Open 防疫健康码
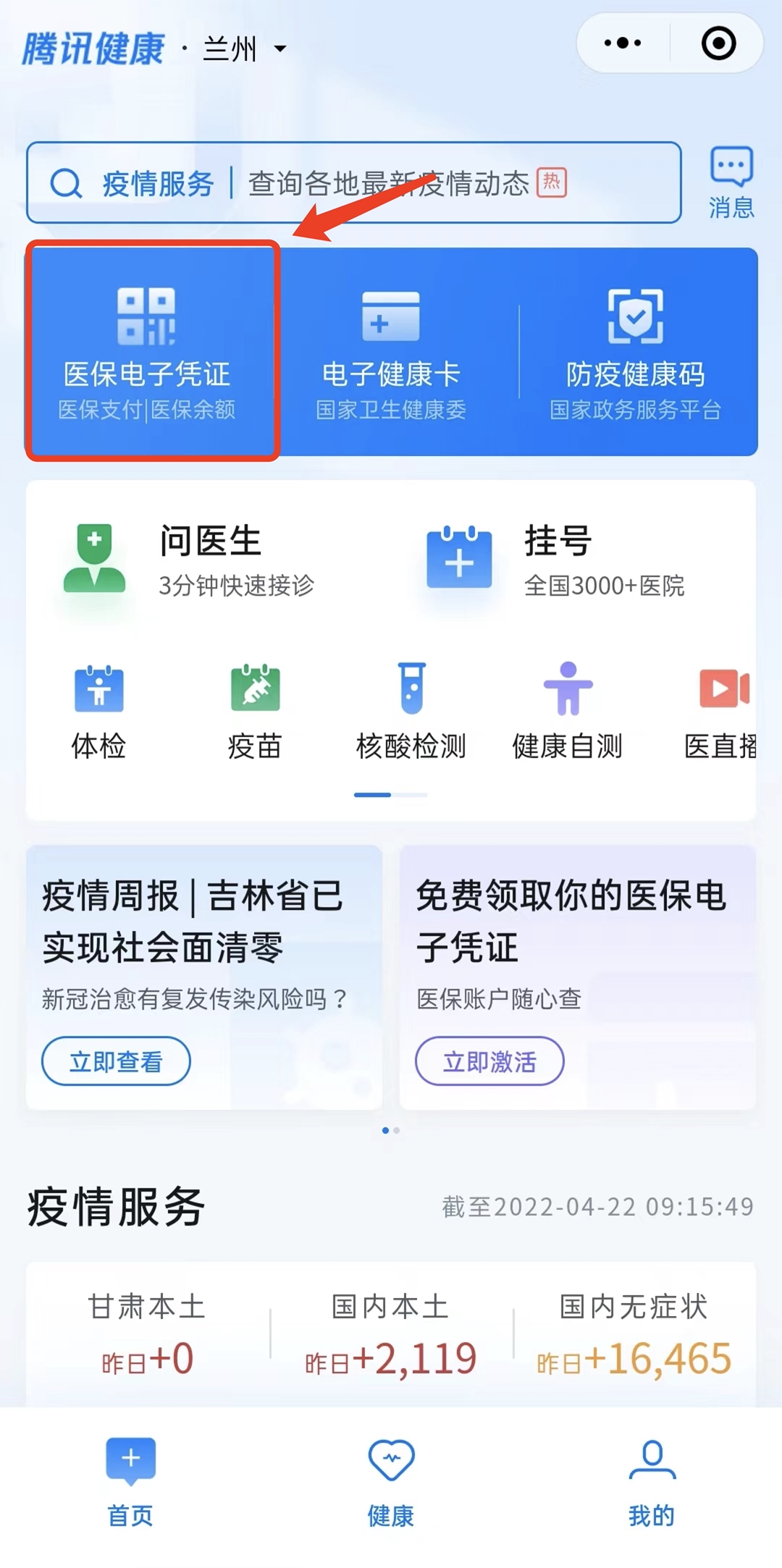Image resolution: width=782 pixels, height=1568 pixels. tap(635, 353)
